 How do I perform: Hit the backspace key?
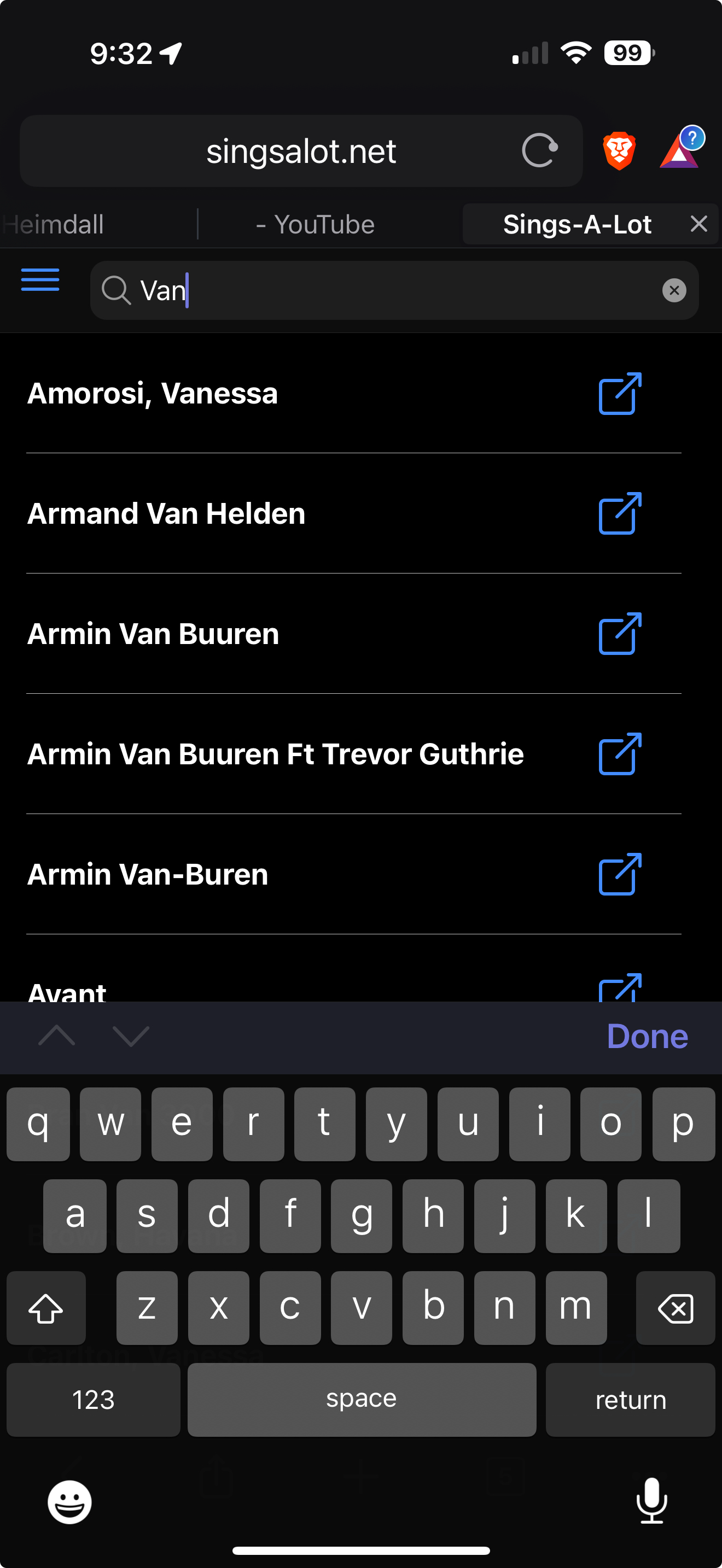[x=675, y=1307]
